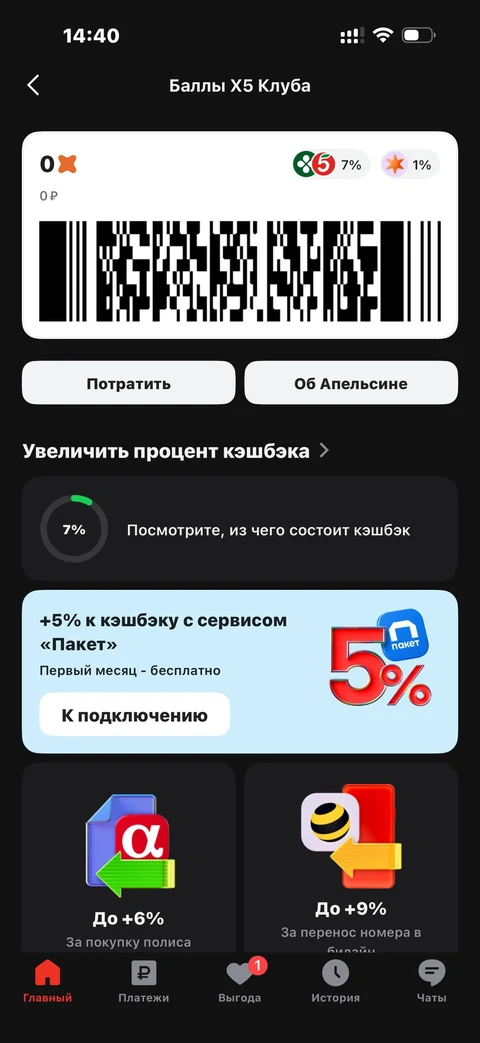This screenshot has width=480, height=1043.
Task: View the 7% cashback breakdown card
Action: 240,529
